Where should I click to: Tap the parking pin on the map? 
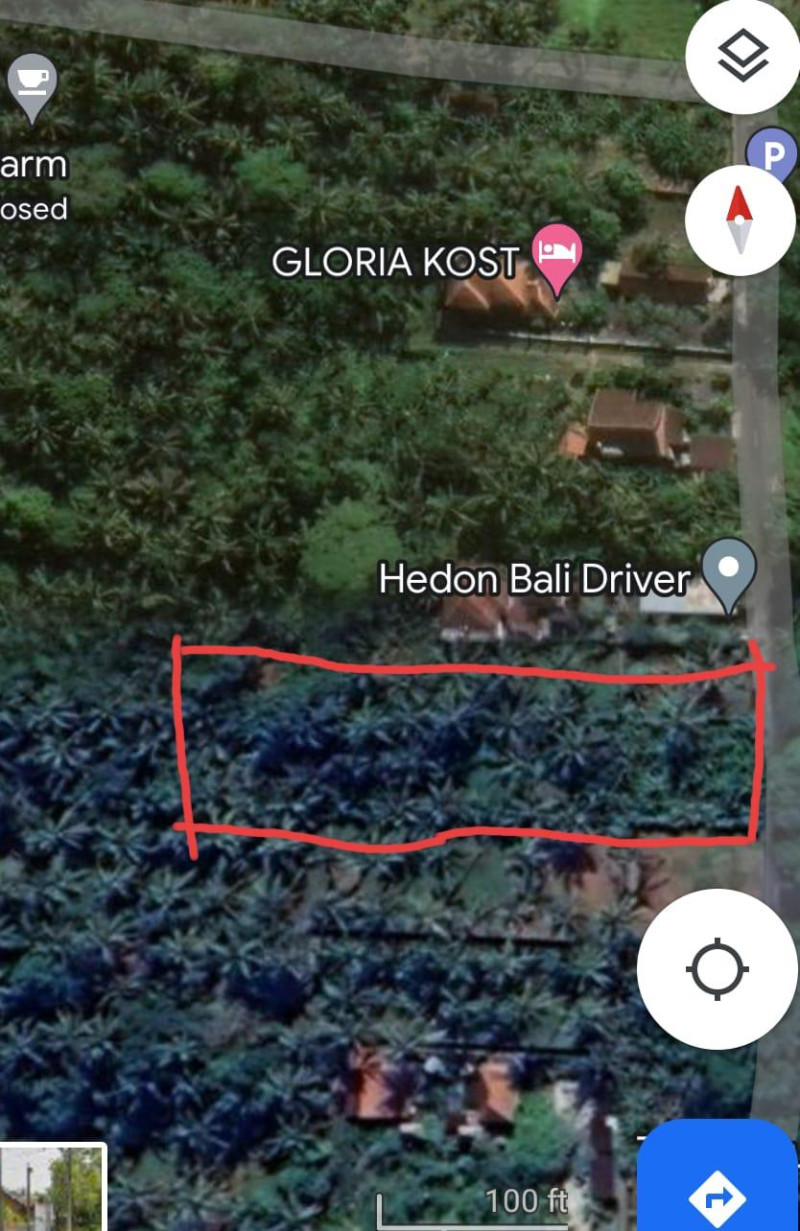pos(772,157)
